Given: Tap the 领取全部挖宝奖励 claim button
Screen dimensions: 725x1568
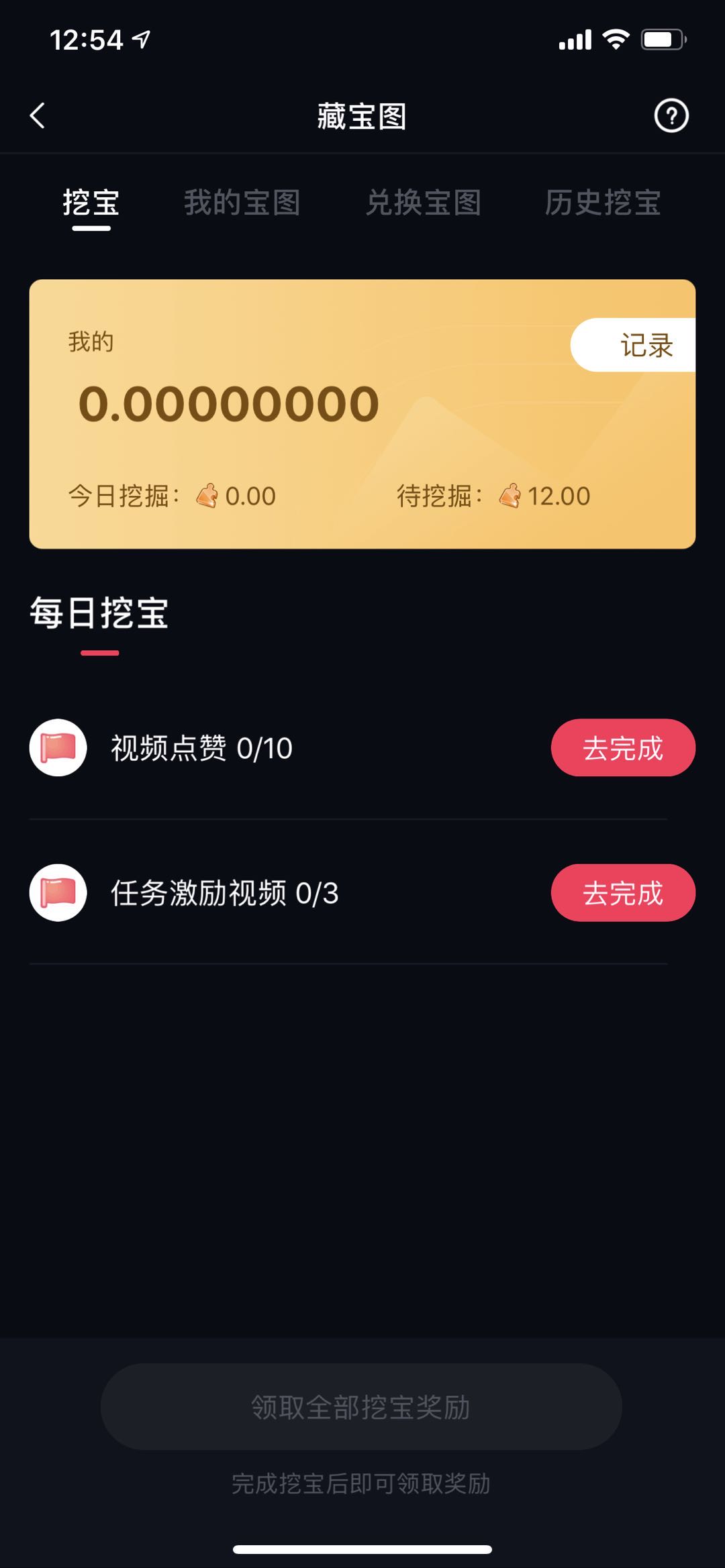Looking at the screenshot, I should pyautogui.click(x=362, y=1409).
